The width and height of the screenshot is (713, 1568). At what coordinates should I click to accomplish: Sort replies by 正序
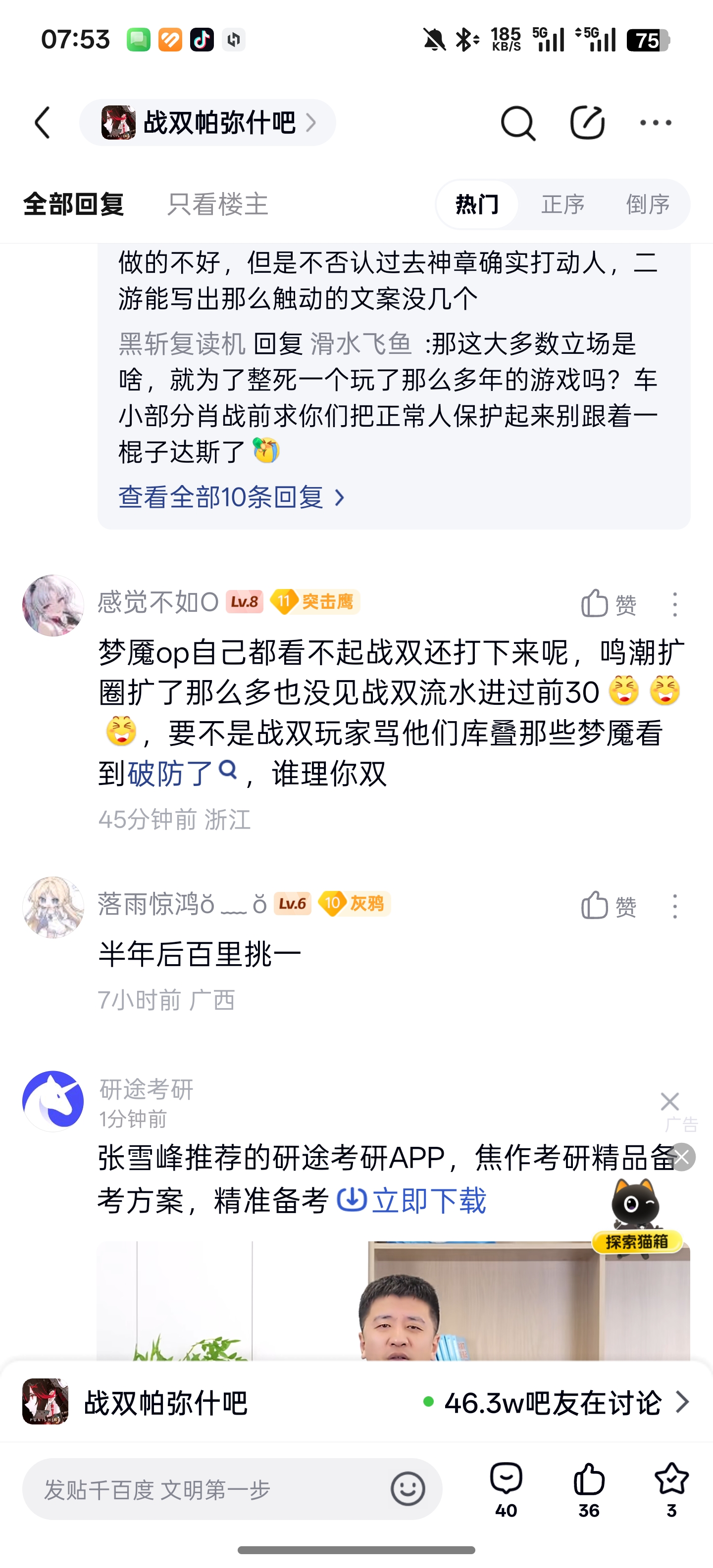pos(562,204)
